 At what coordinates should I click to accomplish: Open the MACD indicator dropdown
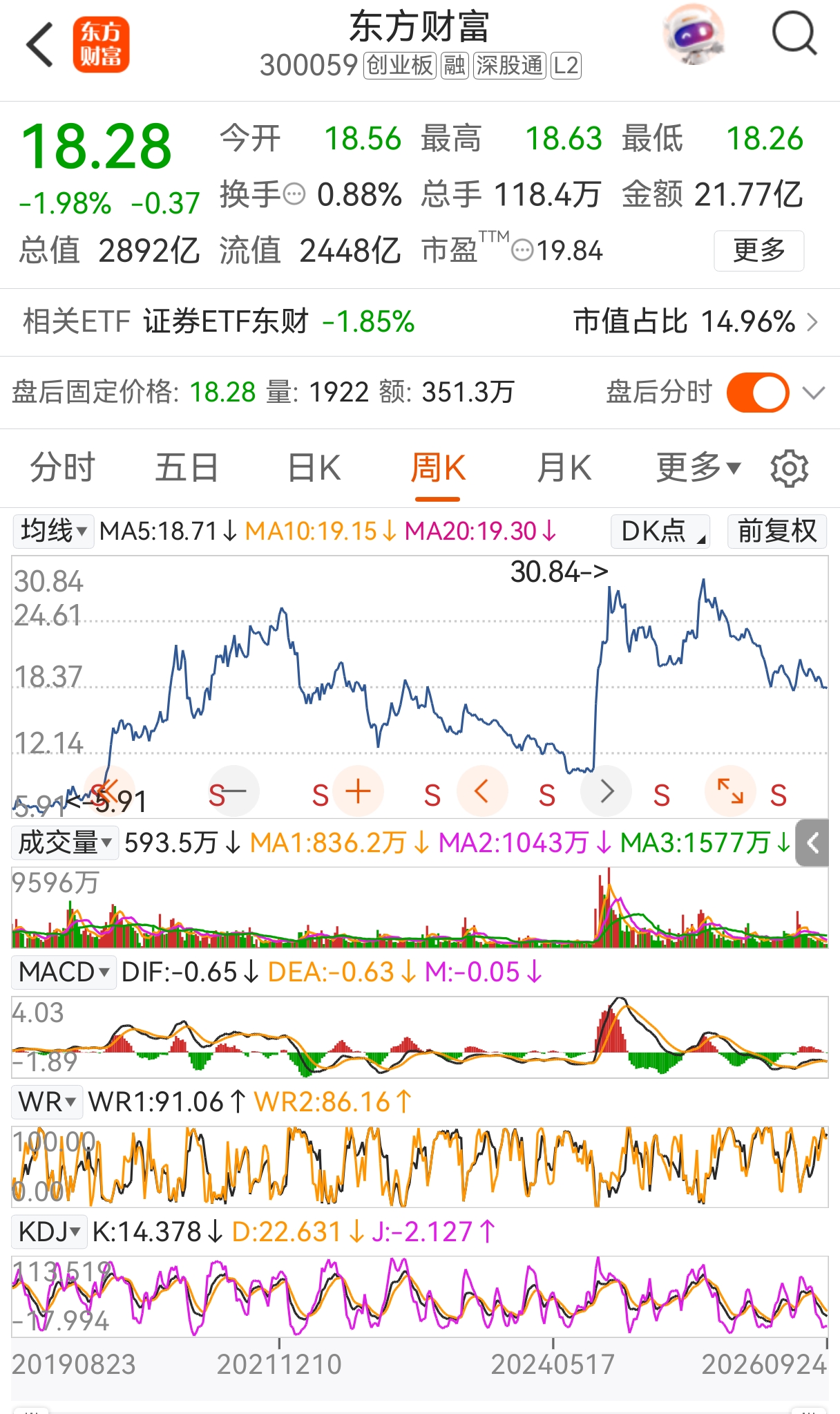[64, 972]
